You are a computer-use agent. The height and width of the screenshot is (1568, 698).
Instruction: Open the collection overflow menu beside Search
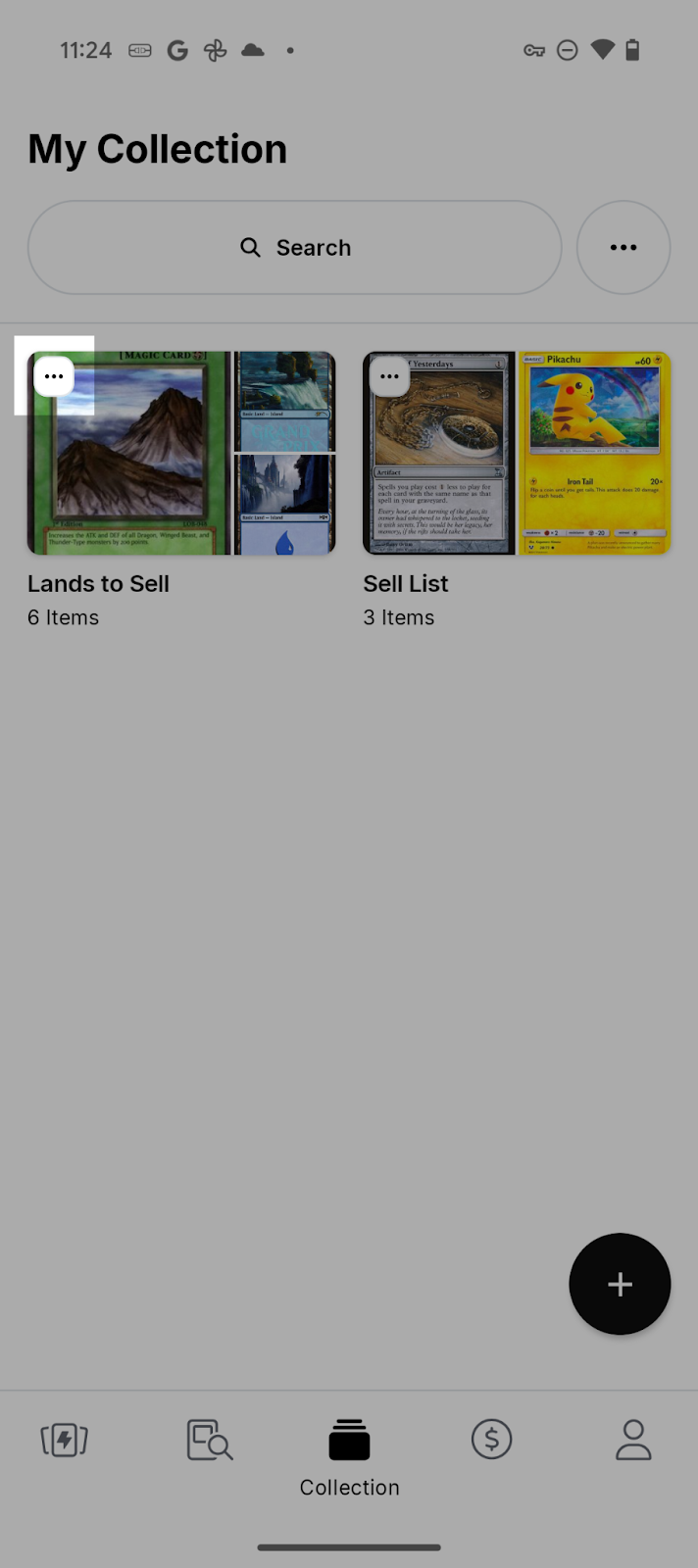623,248
